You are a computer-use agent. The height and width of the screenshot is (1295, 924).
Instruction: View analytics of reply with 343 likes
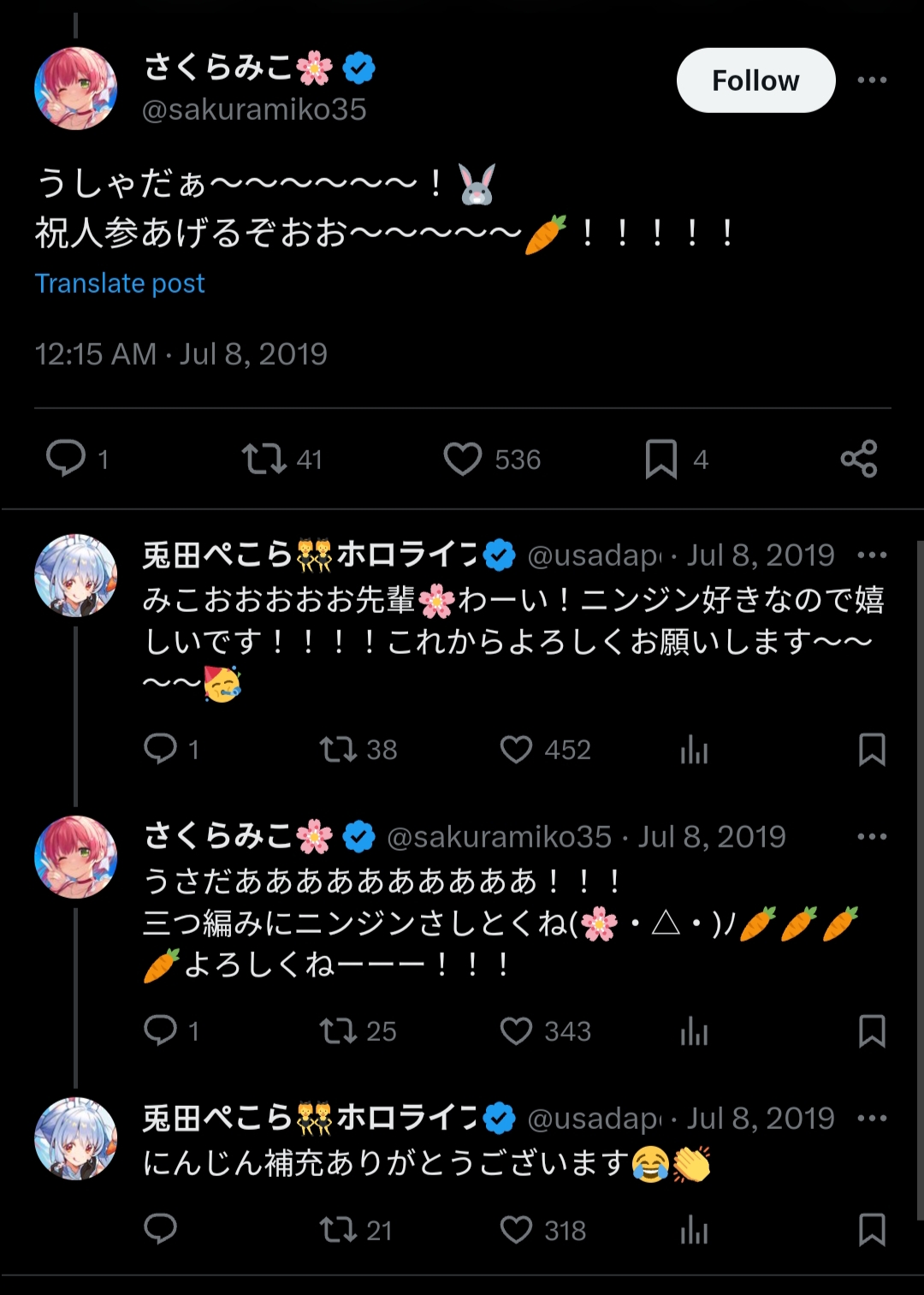pyautogui.click(x=694, y=1031)
